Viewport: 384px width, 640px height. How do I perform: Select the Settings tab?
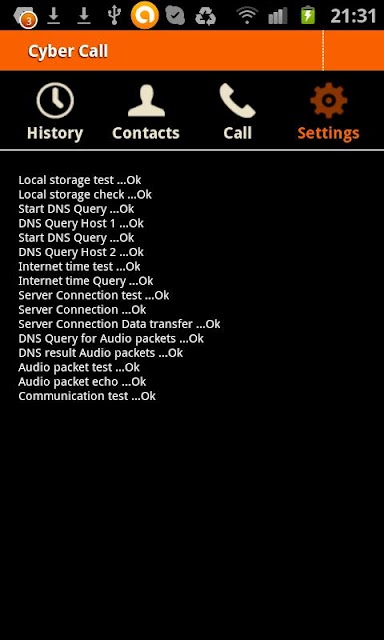(328, 111)
